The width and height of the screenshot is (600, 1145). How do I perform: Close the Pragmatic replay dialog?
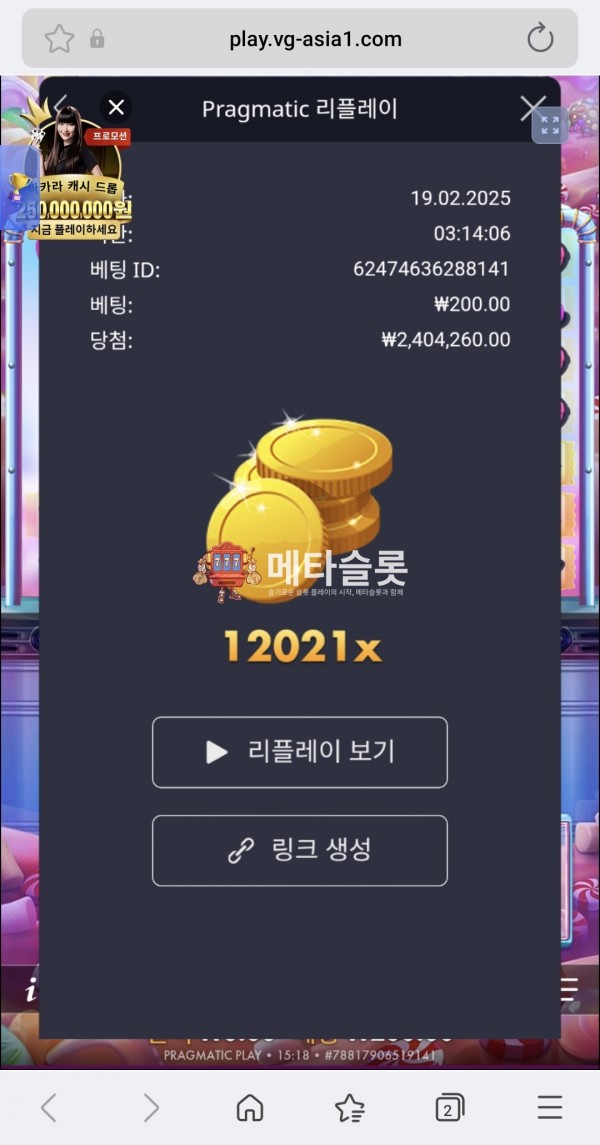point(532,108)
